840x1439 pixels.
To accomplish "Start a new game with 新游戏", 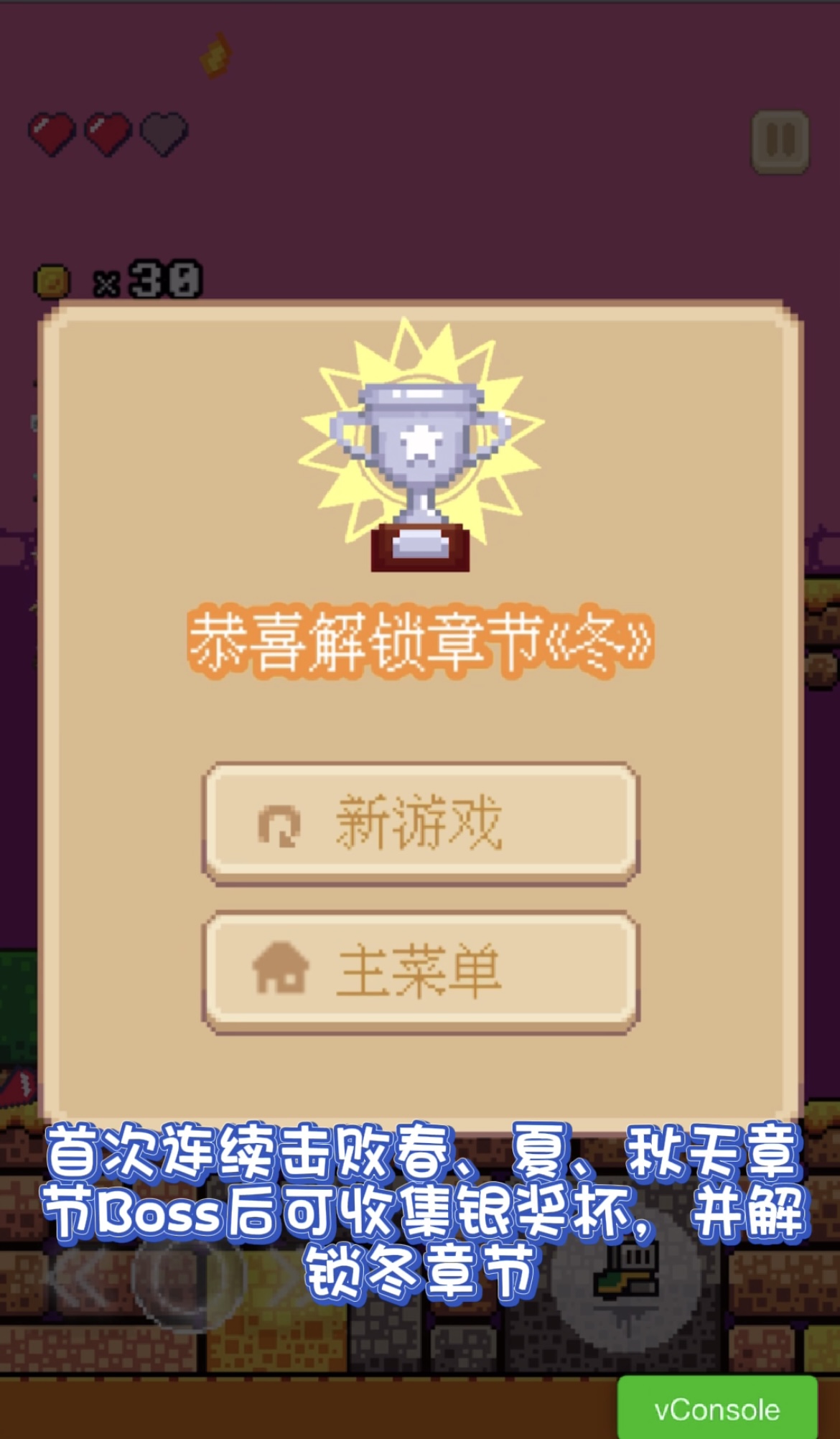I will [x=421, y=822].
